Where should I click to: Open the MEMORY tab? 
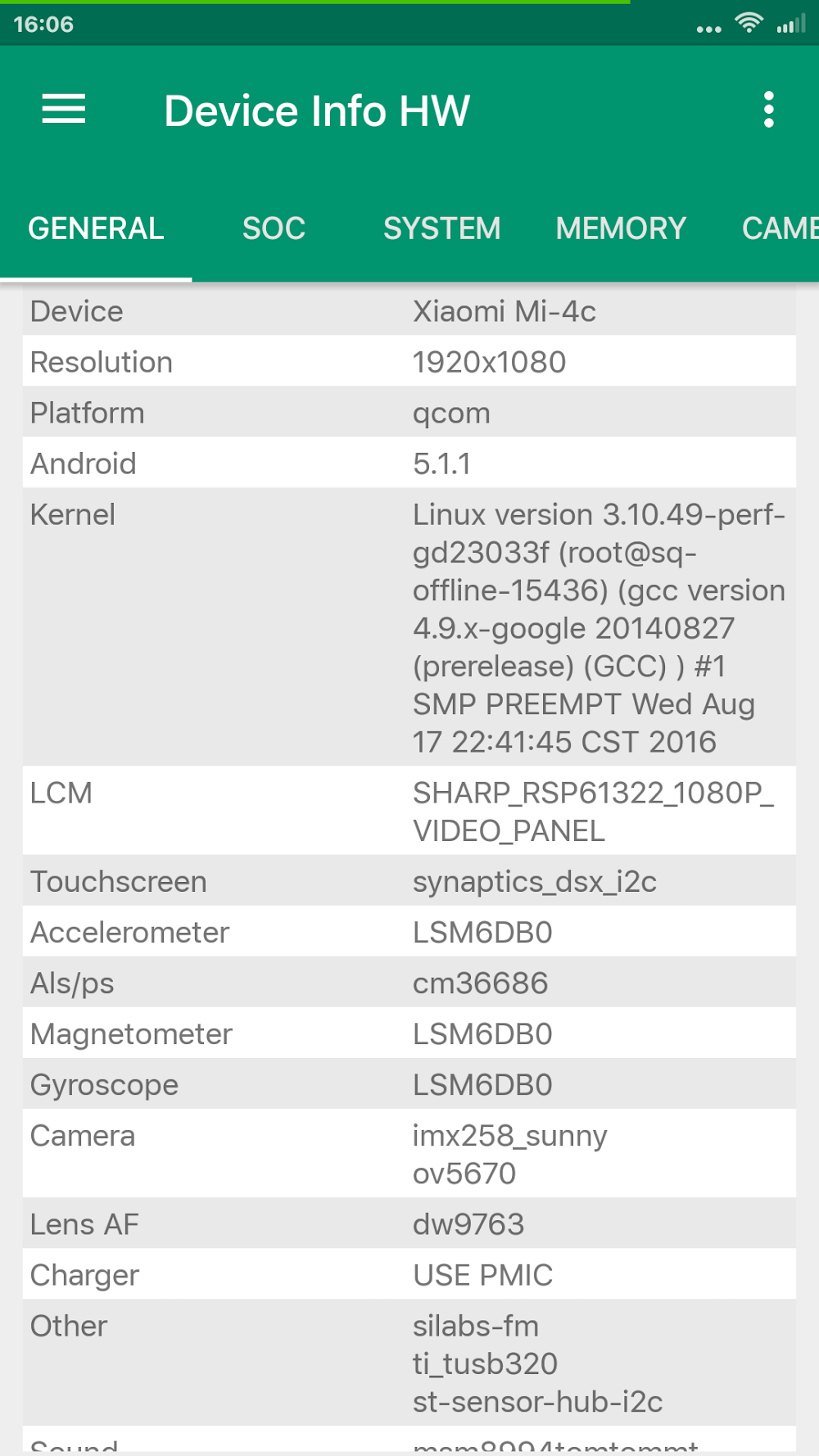click(621, 228)
